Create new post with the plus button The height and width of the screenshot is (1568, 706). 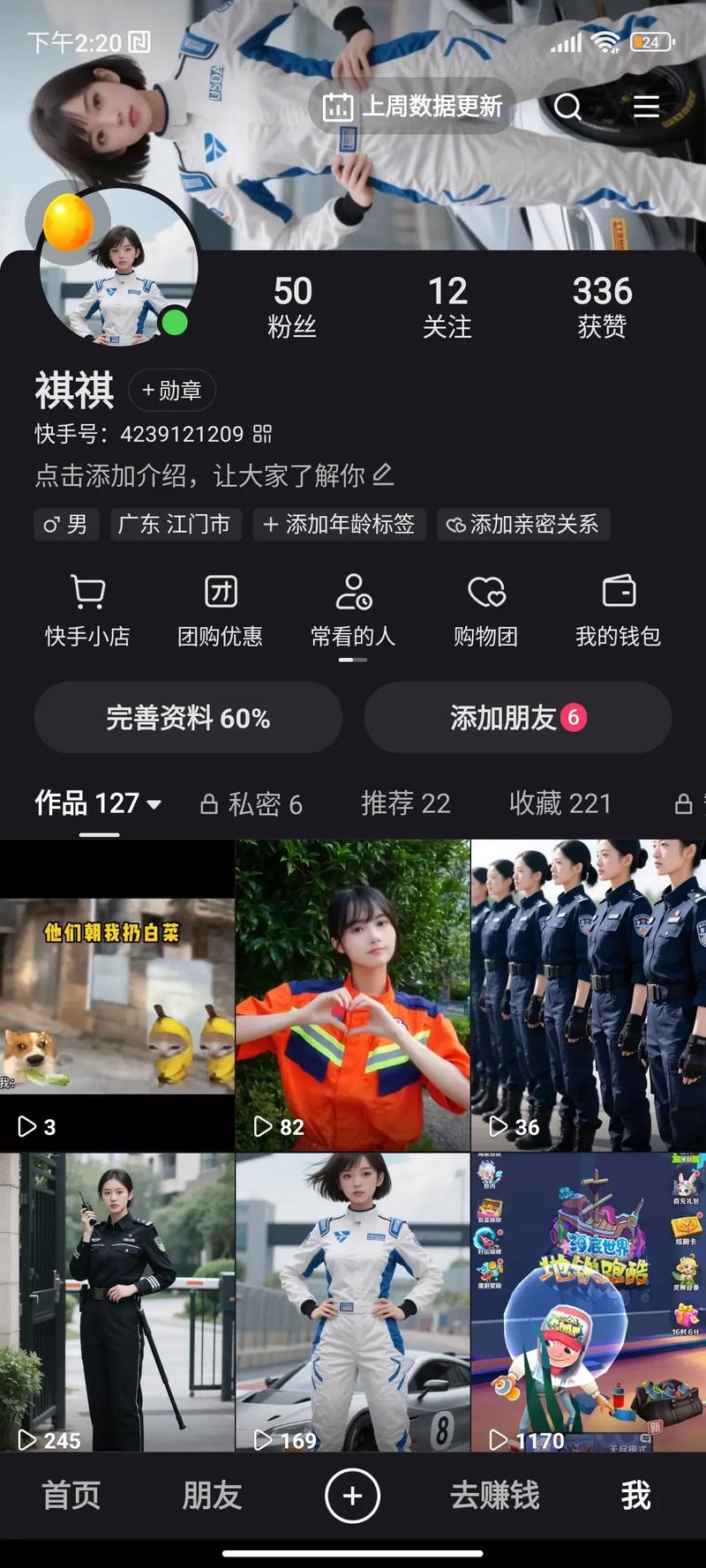pos(353,1494)
